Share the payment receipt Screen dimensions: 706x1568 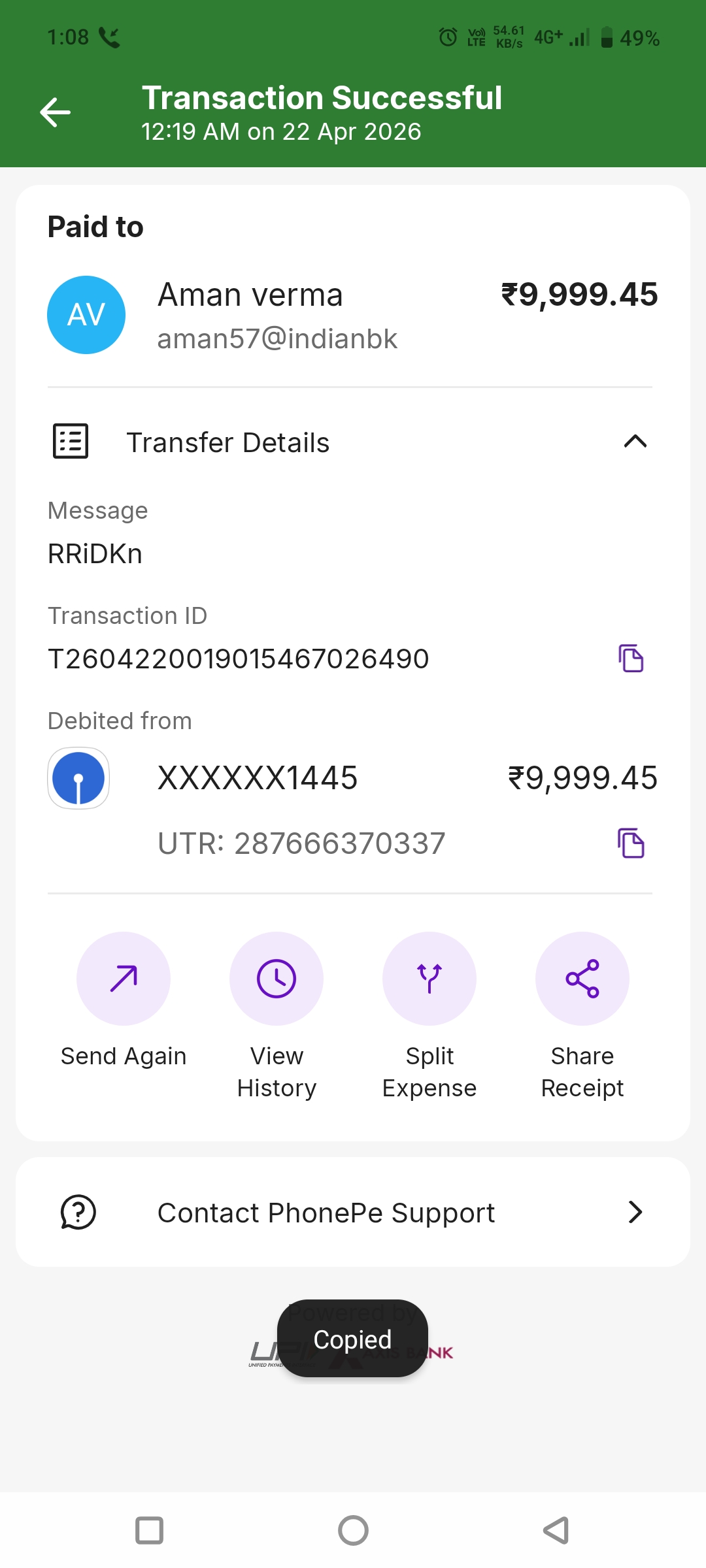click(x=582, y=979)
